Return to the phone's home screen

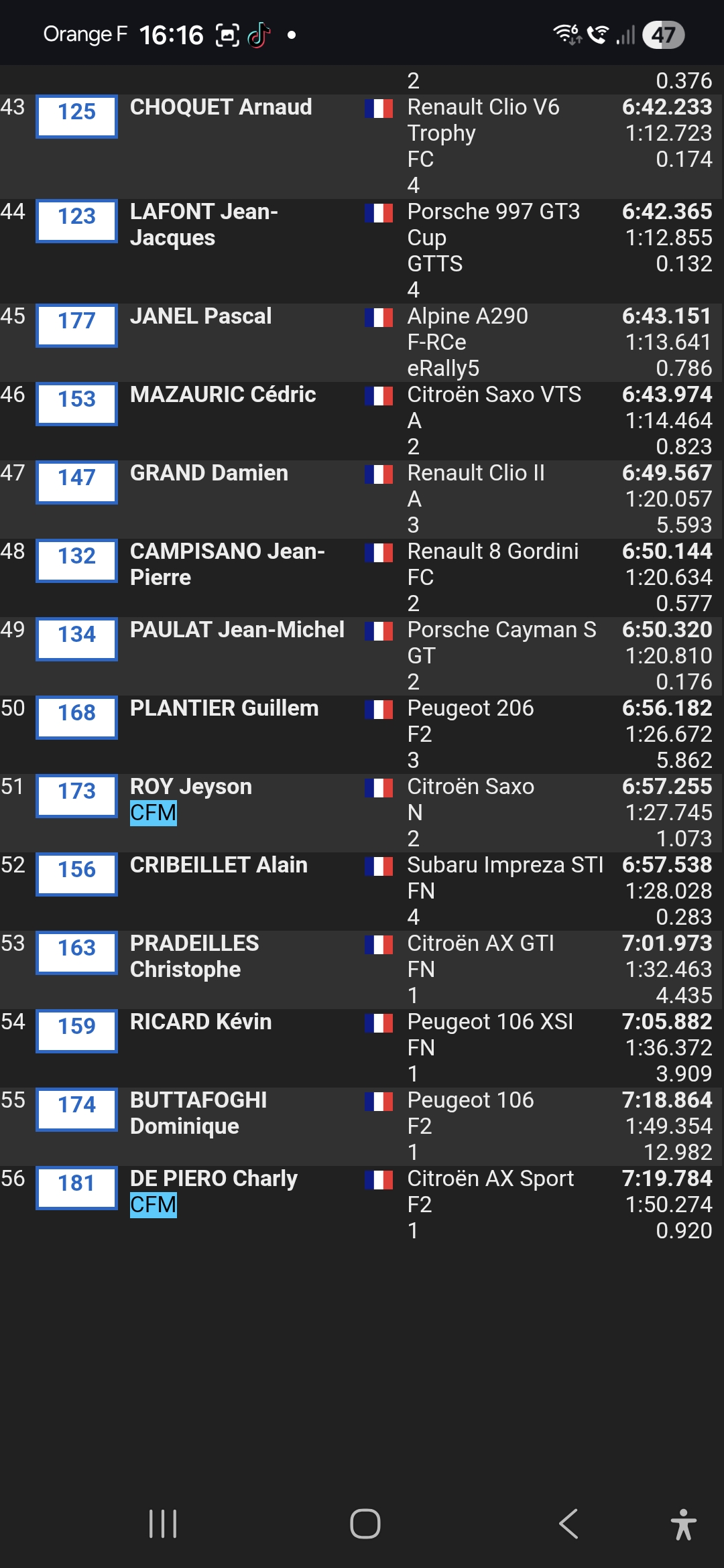click(365, 1524)
